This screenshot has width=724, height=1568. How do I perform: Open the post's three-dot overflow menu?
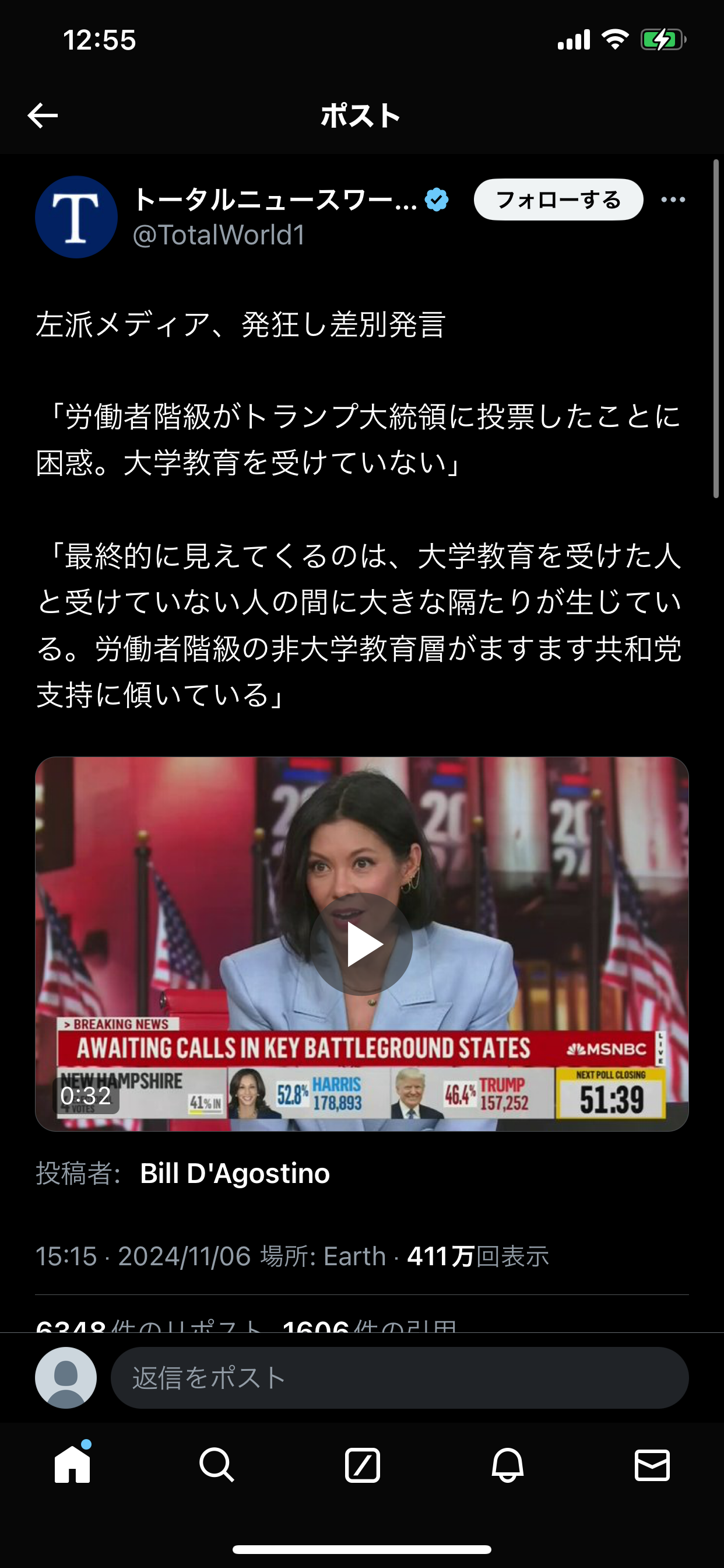(673, 199)
